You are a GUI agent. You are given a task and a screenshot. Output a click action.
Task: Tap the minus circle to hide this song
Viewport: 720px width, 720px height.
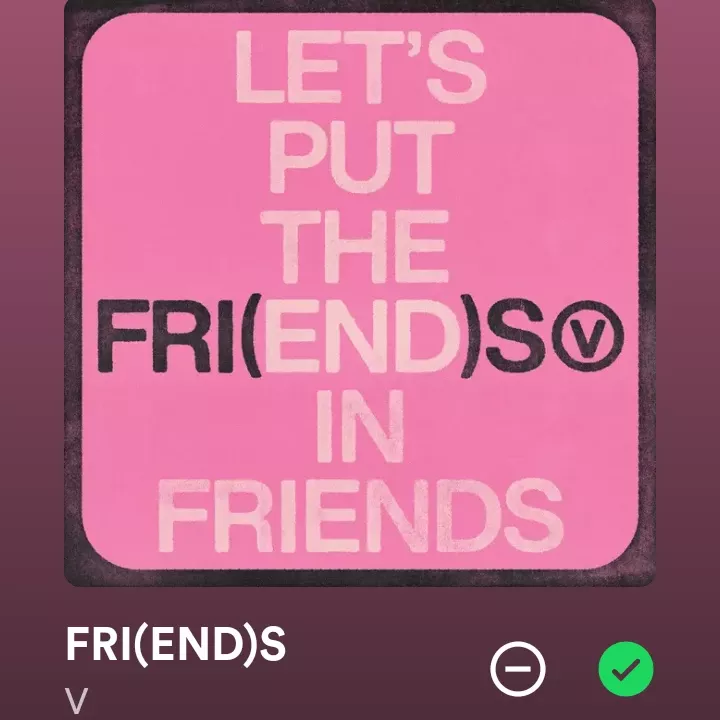(x=518, y=669)
